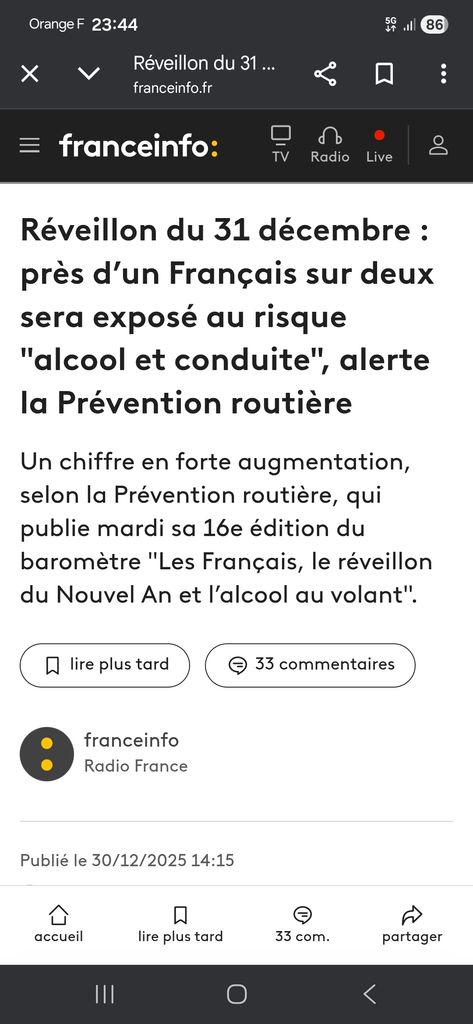Open the TV section
The height and width of the screenshot is (1024, 473).
coord(280,144)
